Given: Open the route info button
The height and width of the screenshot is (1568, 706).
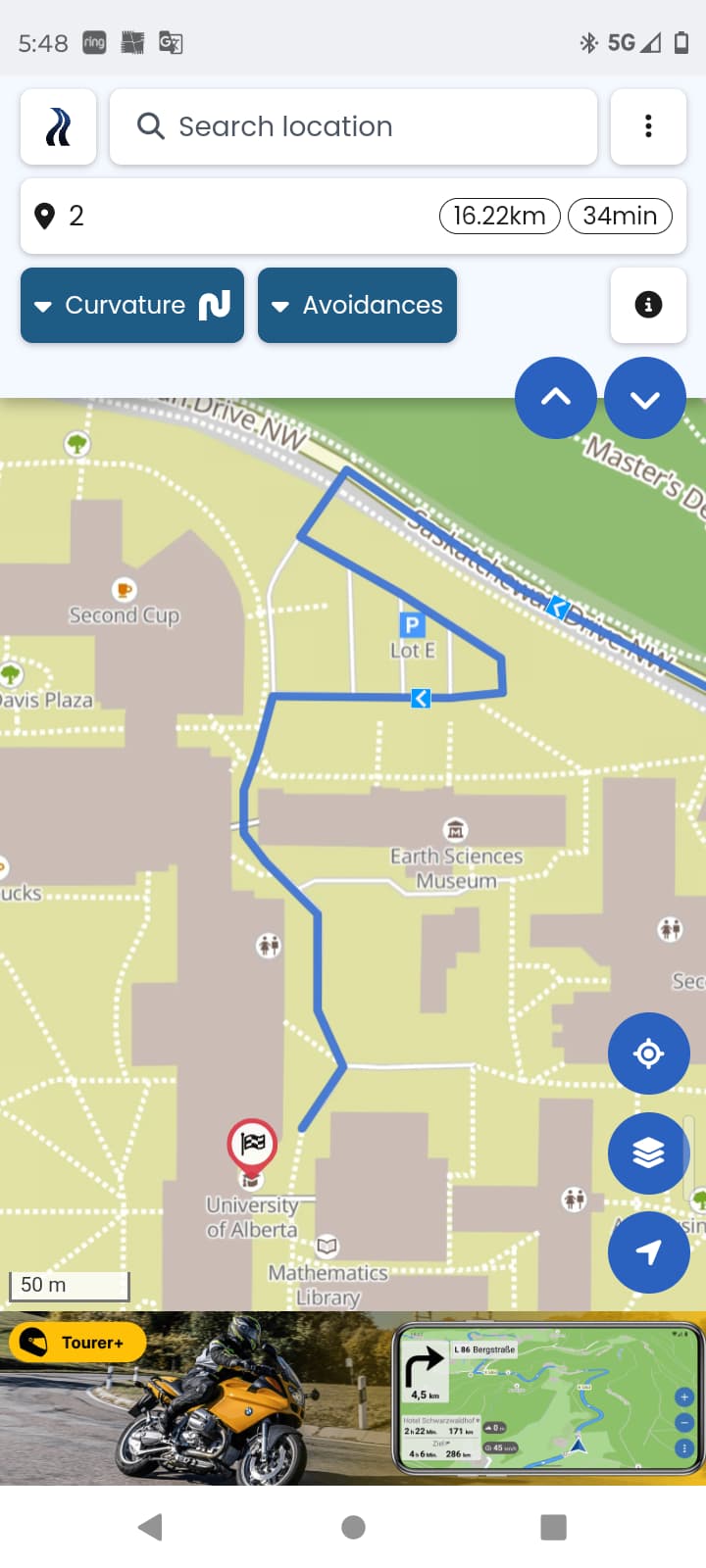Looking at the screenshot, I should (x=648, y=305).
